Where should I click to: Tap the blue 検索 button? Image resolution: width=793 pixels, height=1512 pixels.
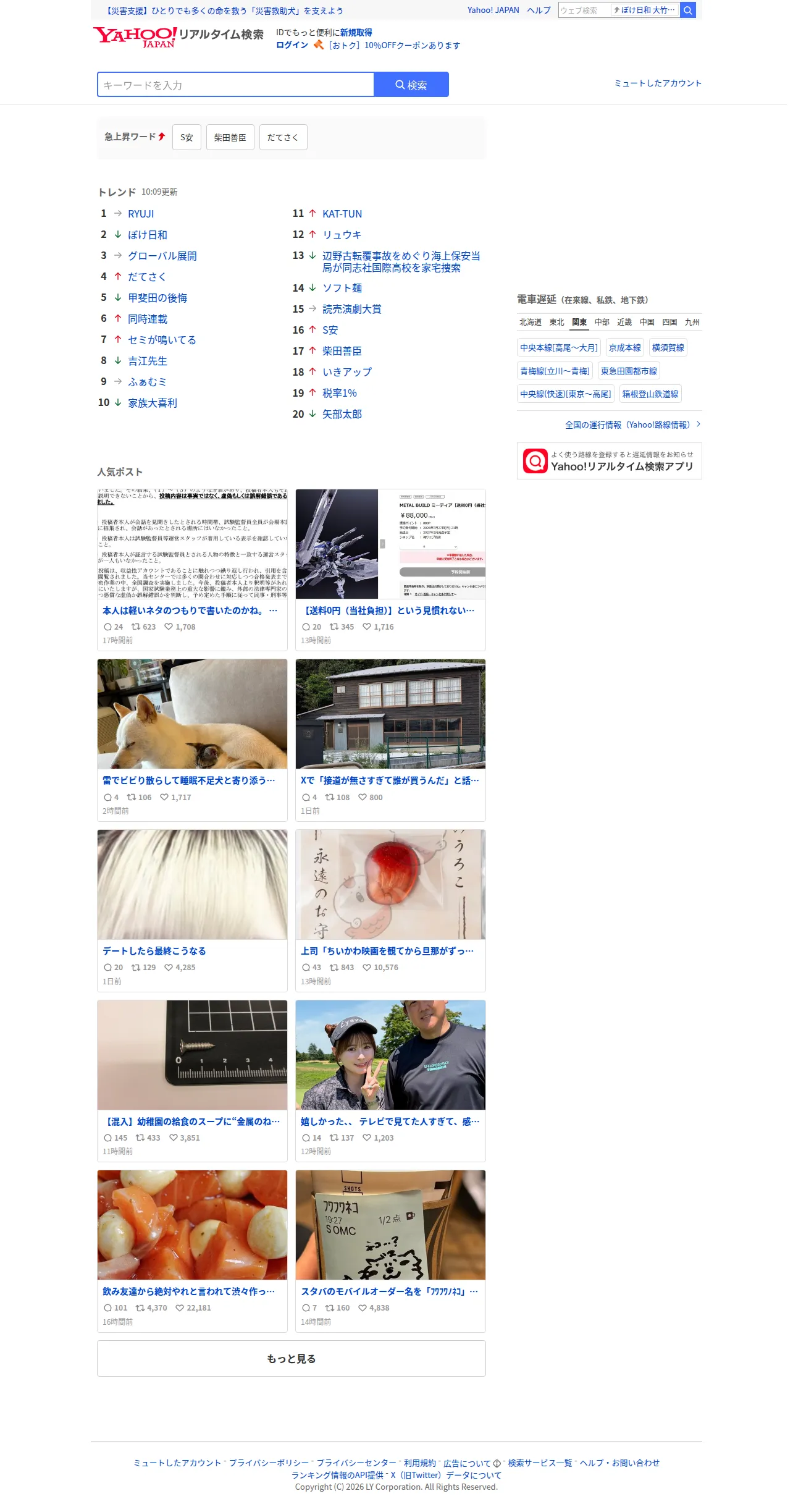(x=411, y=85)
